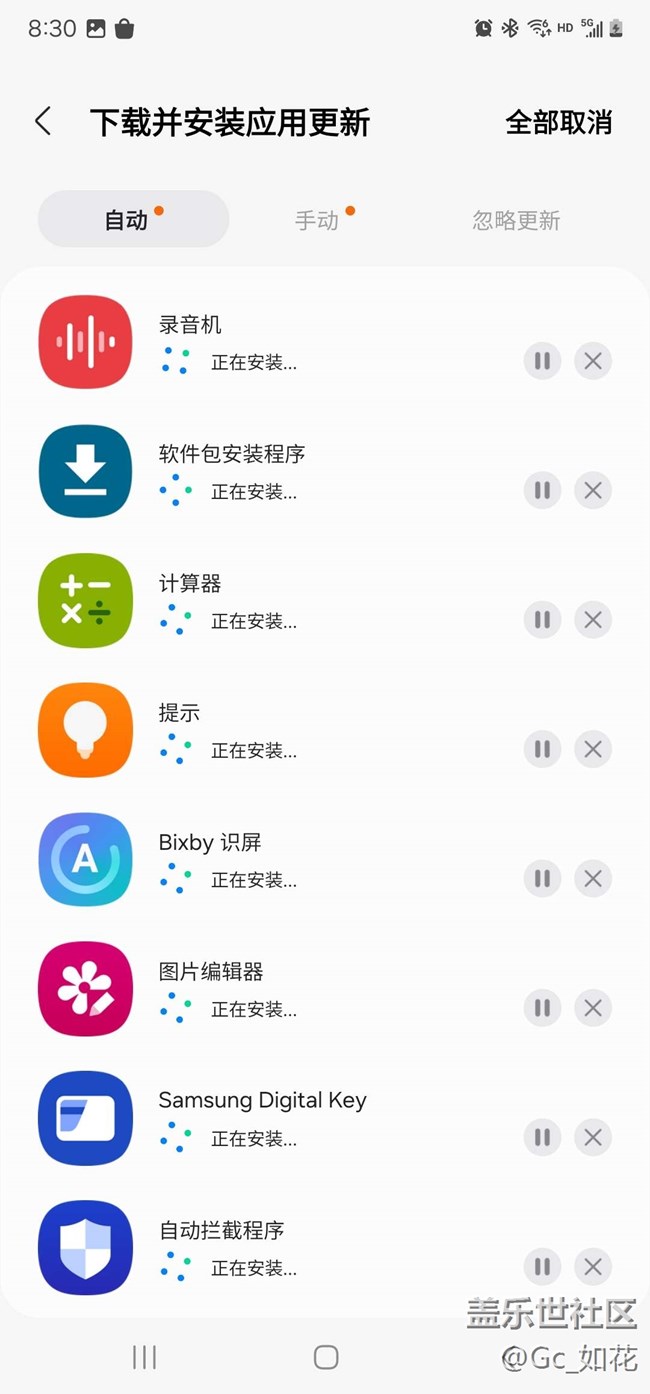
Task: Pause the 计算器 update
Action: 542,620
